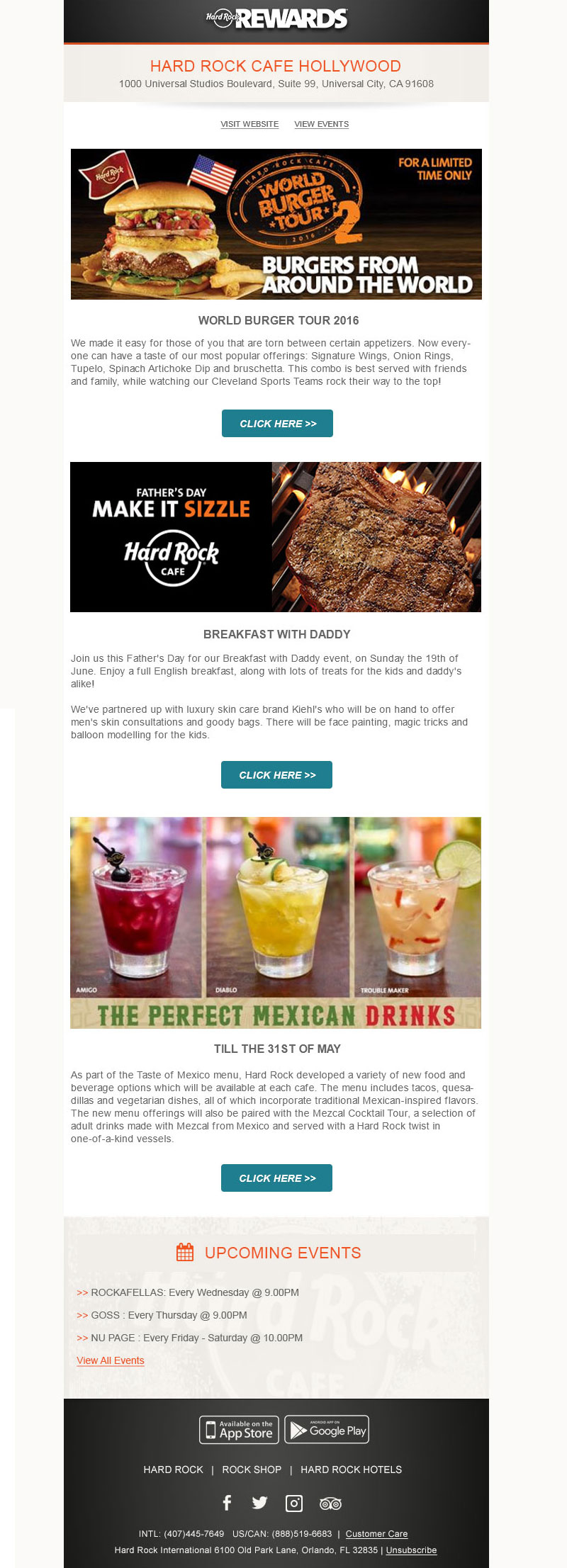Tap Click Here under World Burger Tour 2016
This screenshot has width=567, height=1568.
(x=277, y=423)
